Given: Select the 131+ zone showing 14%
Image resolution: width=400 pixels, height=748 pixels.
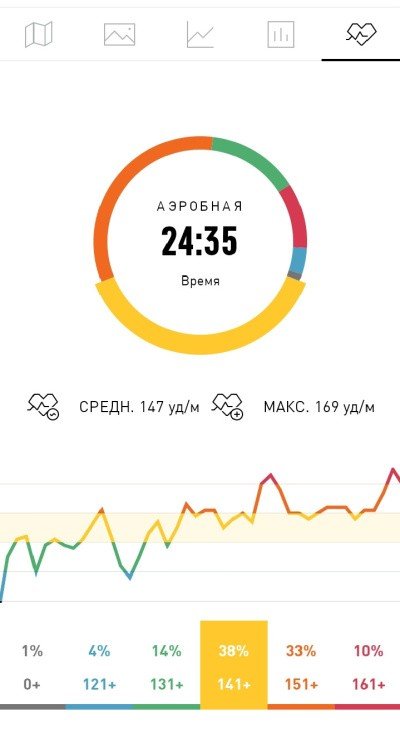Looking at the screenshot, I should [x=166, y=667].
